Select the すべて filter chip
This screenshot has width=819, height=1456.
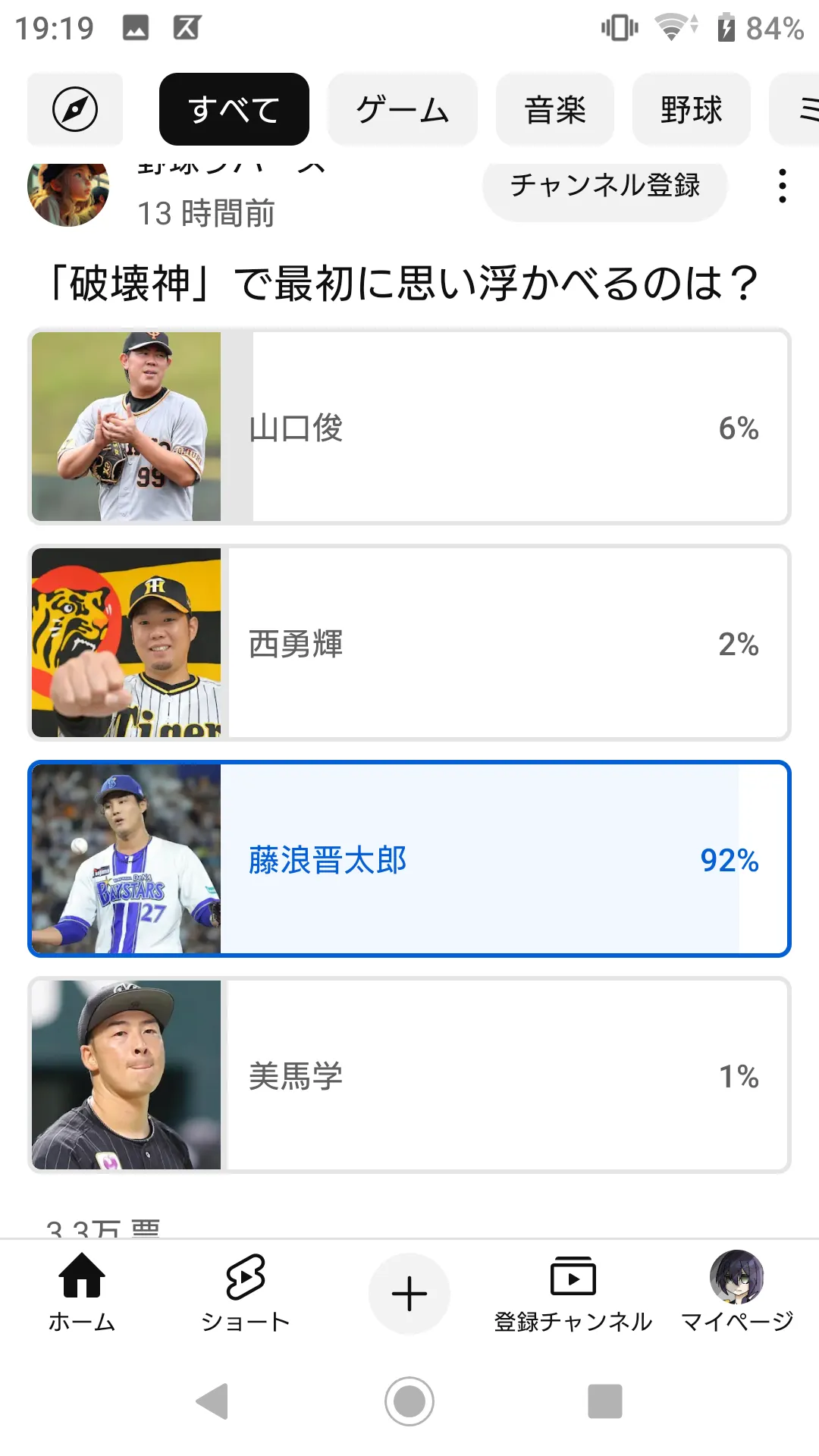234,109
